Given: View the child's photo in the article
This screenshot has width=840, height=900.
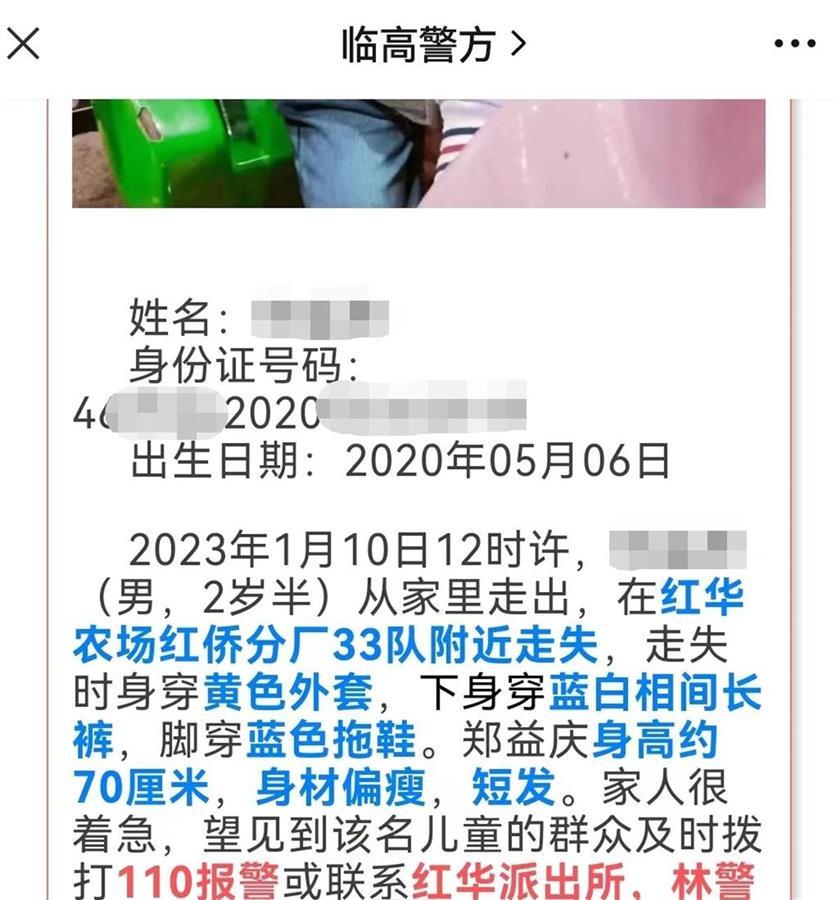Looking at the screenshot, I should point(418,153).
